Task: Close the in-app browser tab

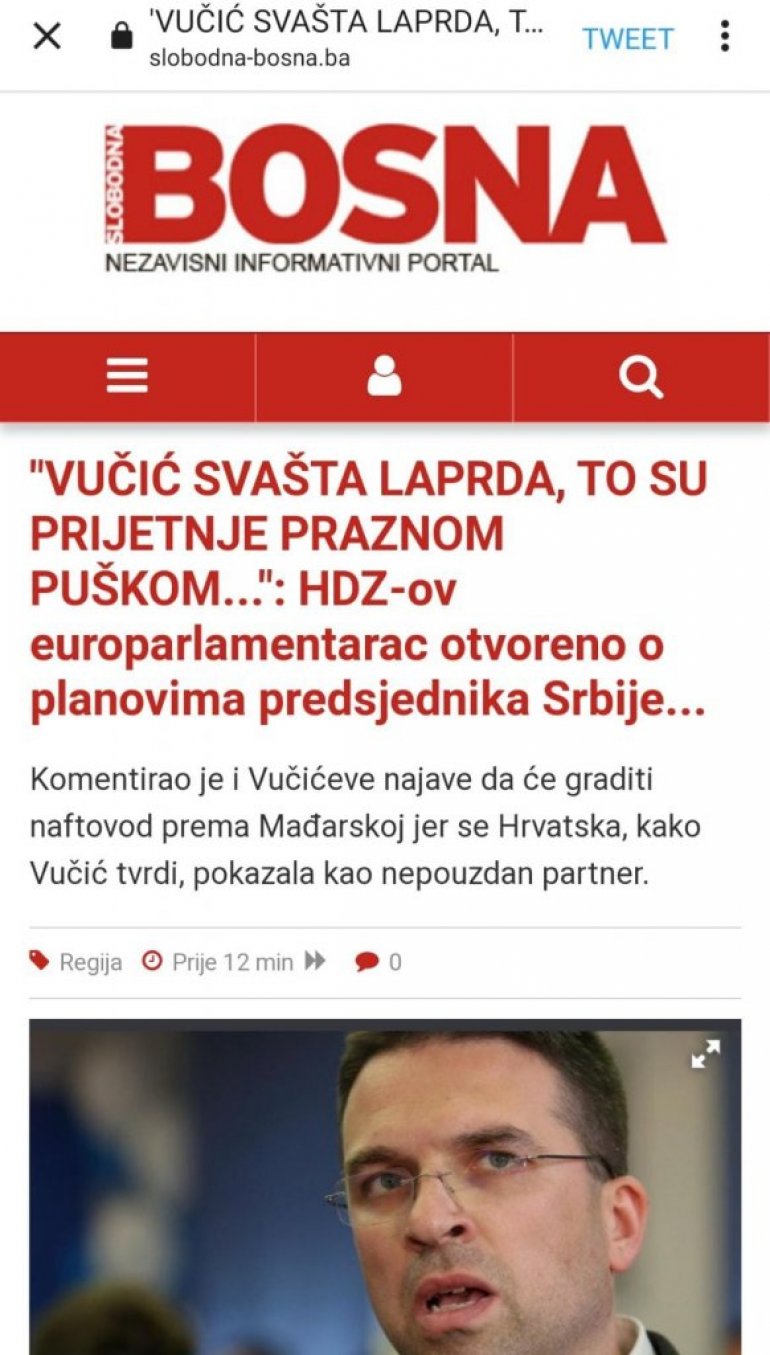Action: click(x=47, y=37)
